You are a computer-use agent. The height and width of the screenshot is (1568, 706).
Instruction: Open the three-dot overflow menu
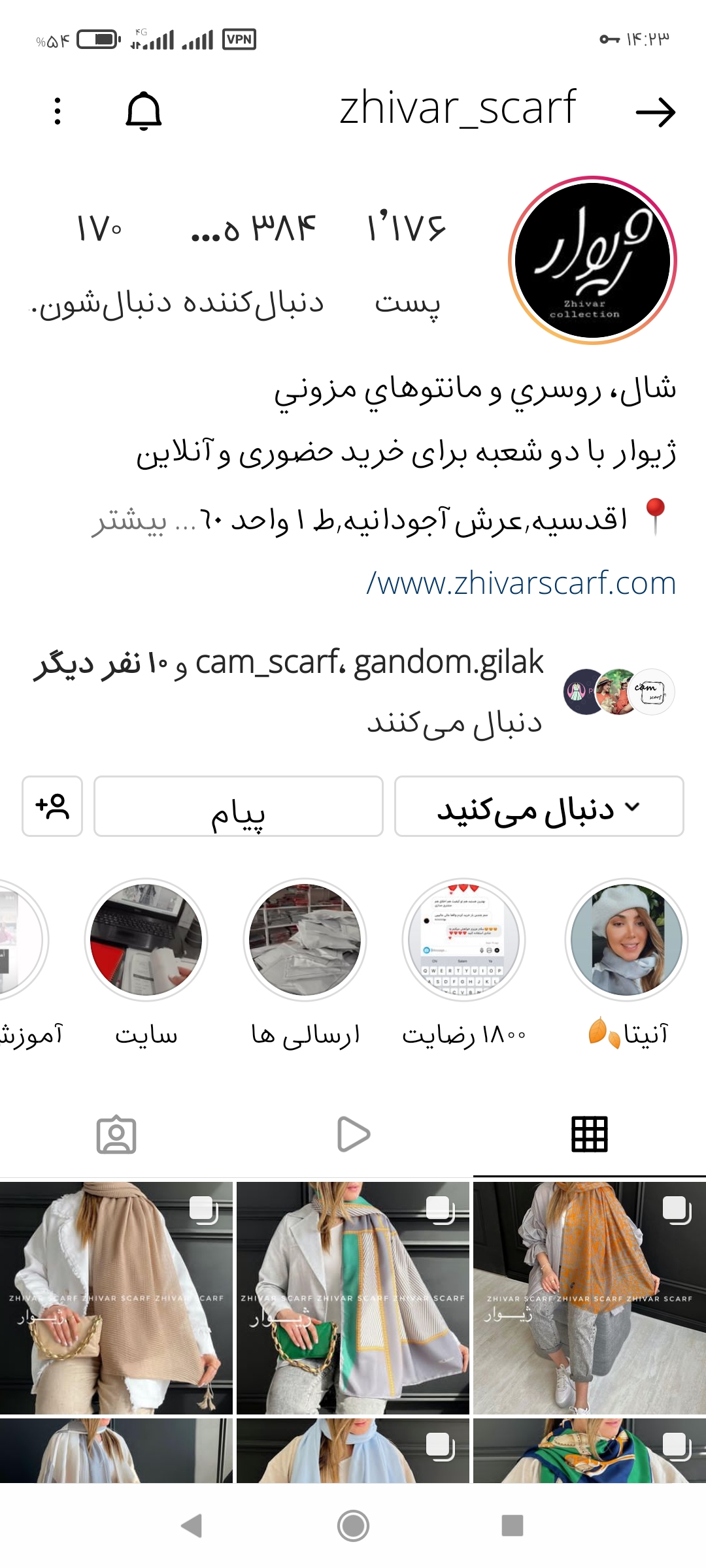[58, 111]
